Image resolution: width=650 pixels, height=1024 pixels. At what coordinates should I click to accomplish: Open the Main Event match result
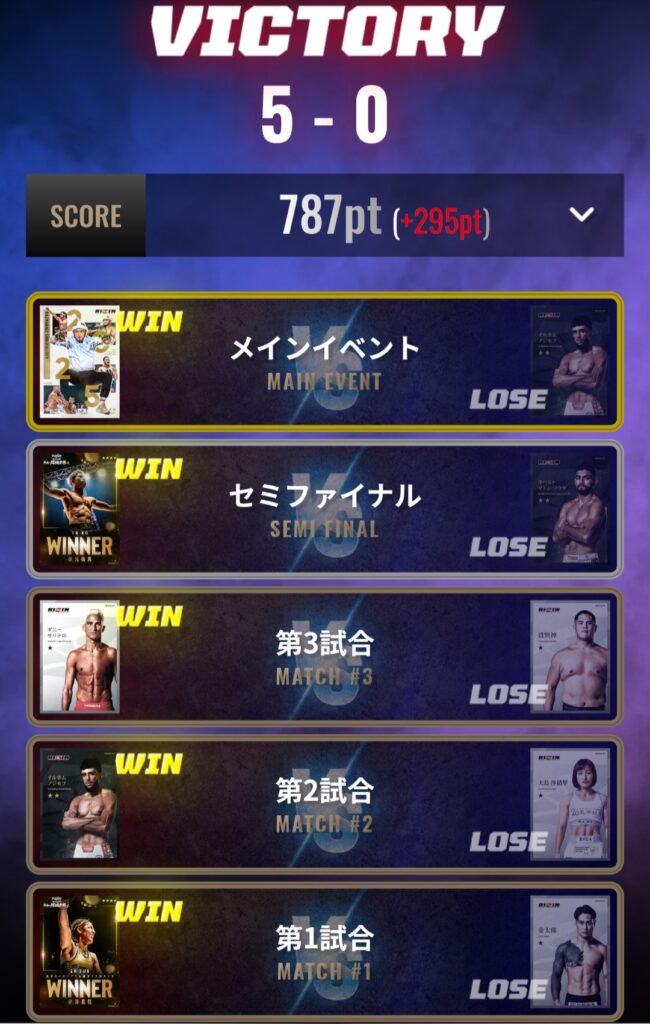point(325,361)
